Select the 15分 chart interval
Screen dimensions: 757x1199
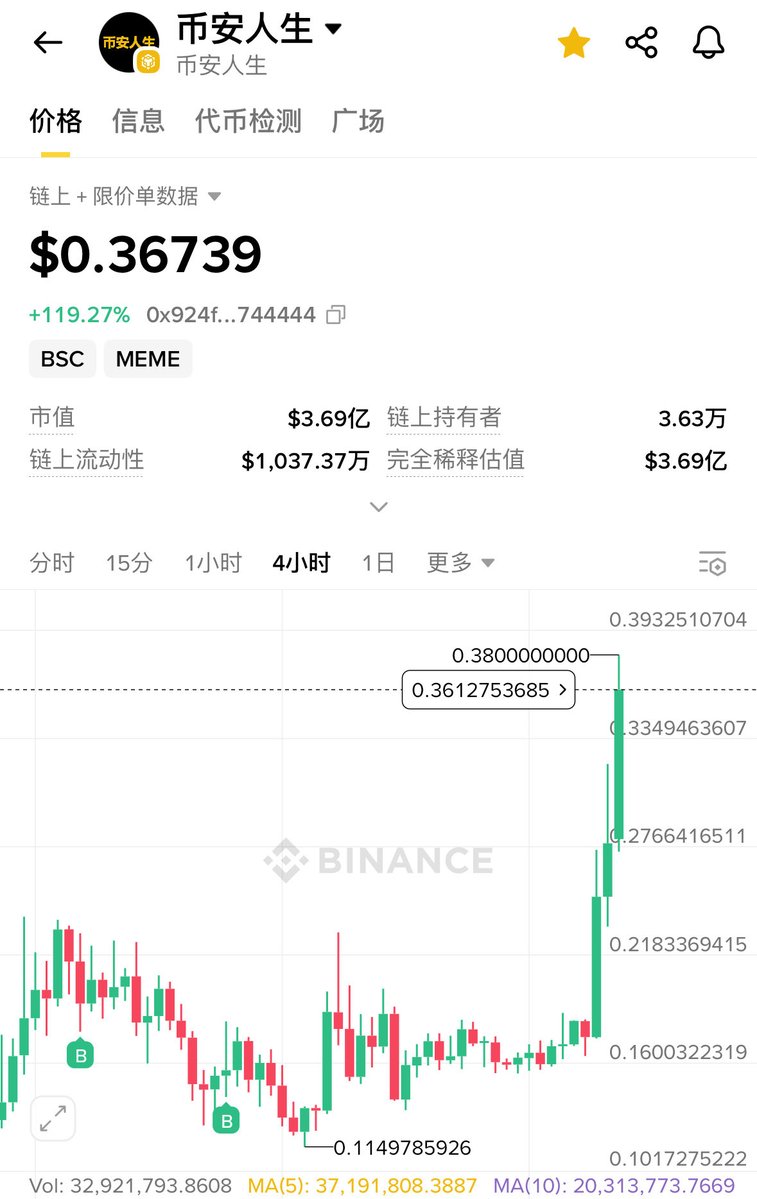pos(129,563)
